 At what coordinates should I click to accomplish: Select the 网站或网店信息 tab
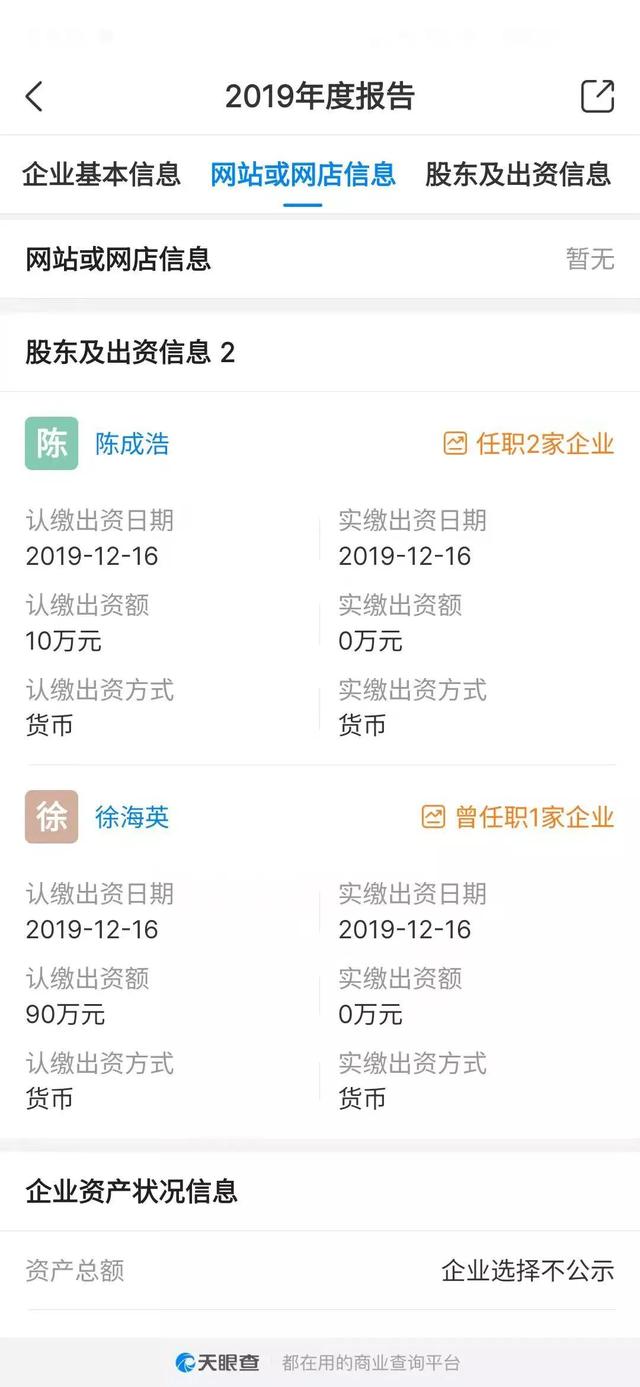point(303,174)
